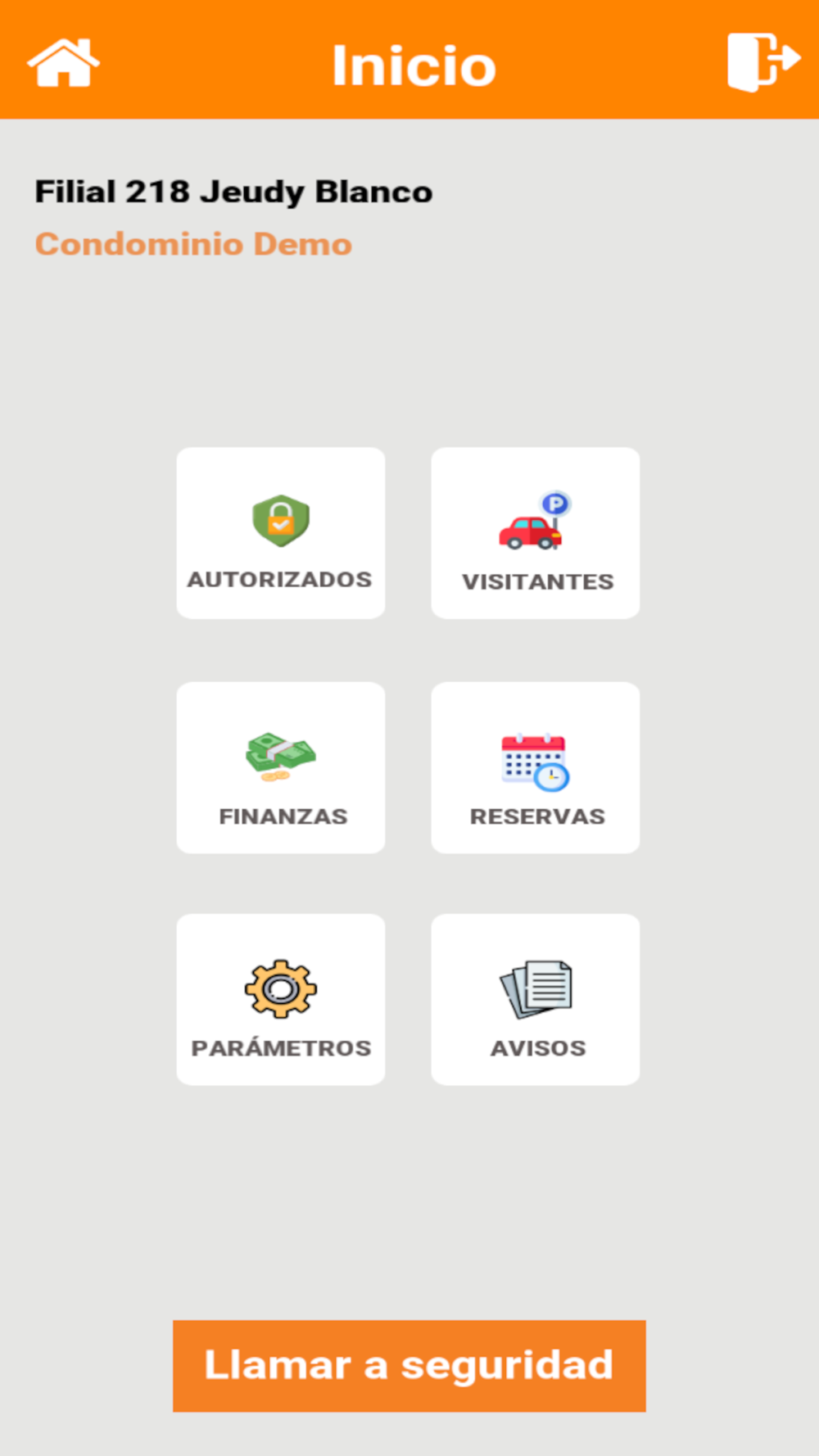Tap the home icon in header
The width and height of the screenshot is (819, 1456).
point(63,62)
